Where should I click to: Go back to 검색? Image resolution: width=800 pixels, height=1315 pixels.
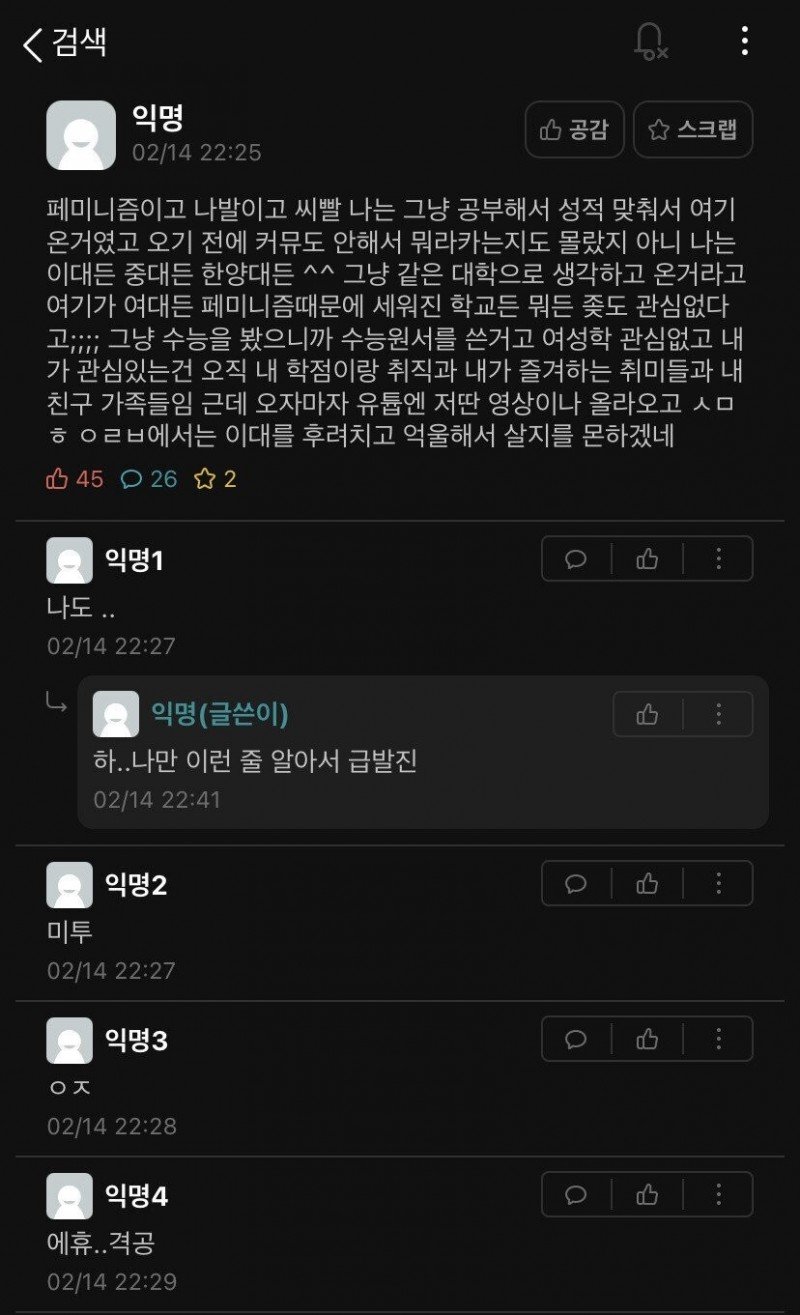[x=64, y=43]
